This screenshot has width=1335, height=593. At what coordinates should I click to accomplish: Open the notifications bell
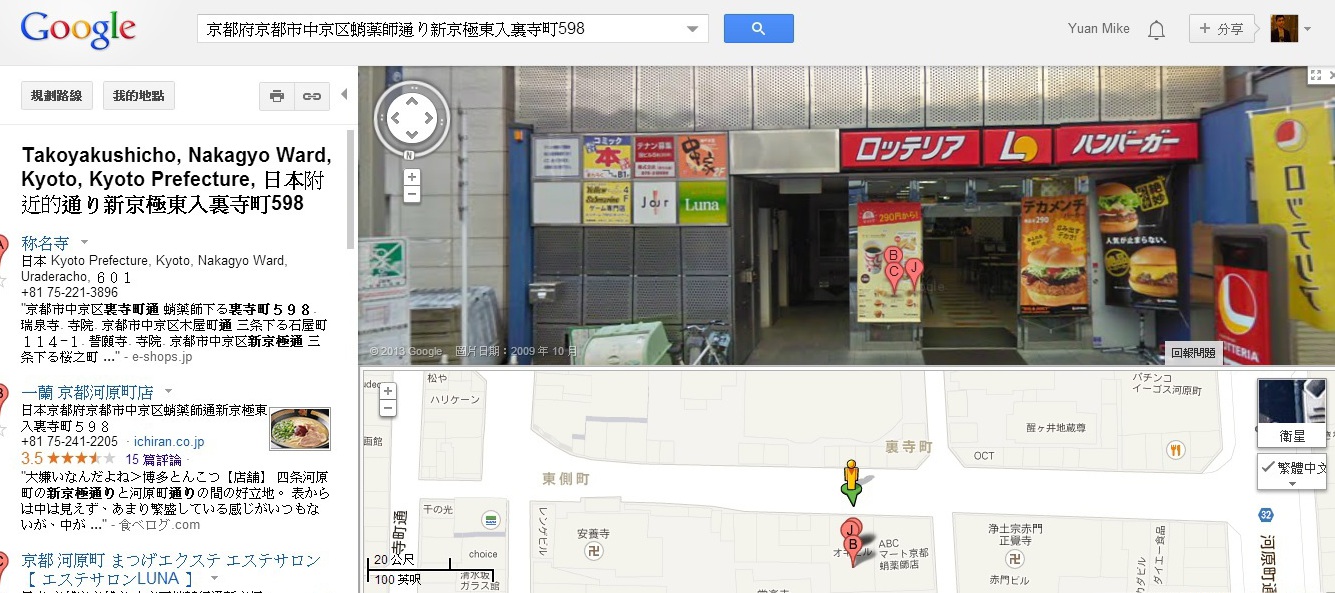tap(1156, 30)
